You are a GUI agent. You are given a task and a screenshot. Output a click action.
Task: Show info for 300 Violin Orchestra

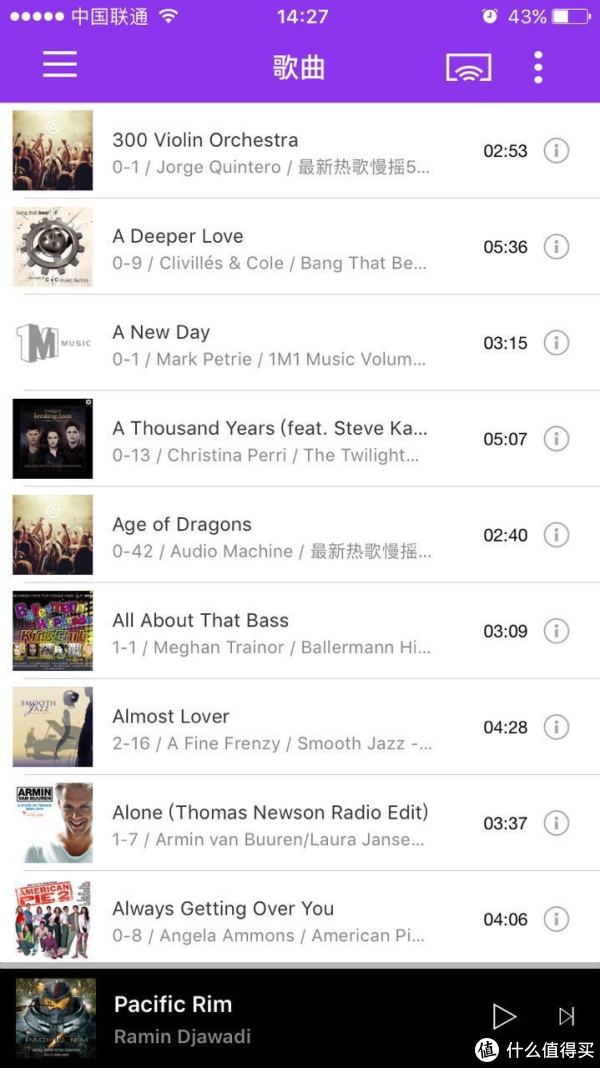(556, 151)
